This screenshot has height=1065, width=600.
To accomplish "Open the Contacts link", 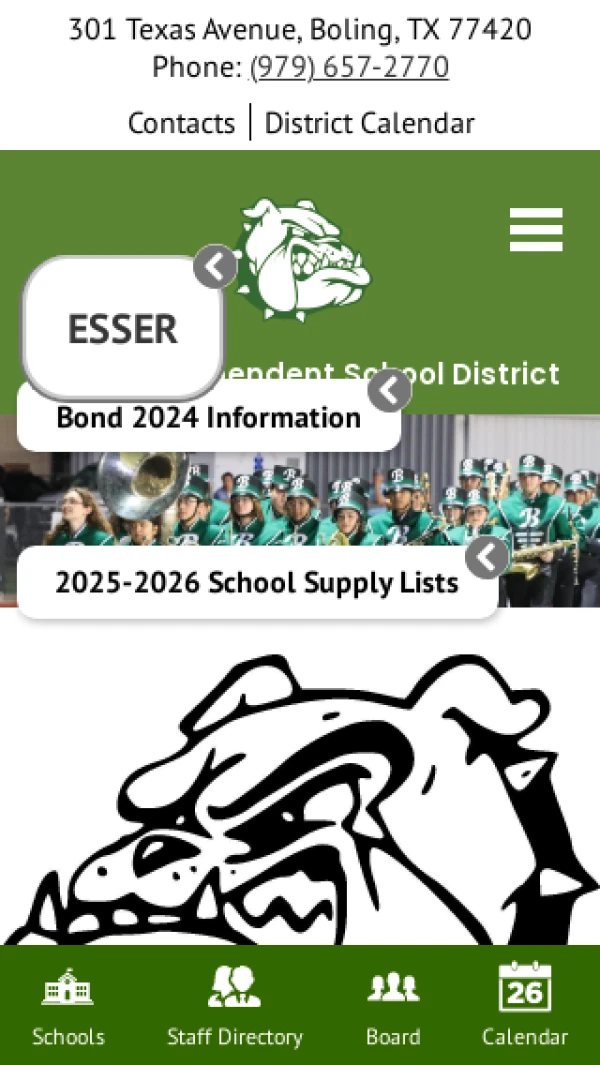I will coord(181,123).
